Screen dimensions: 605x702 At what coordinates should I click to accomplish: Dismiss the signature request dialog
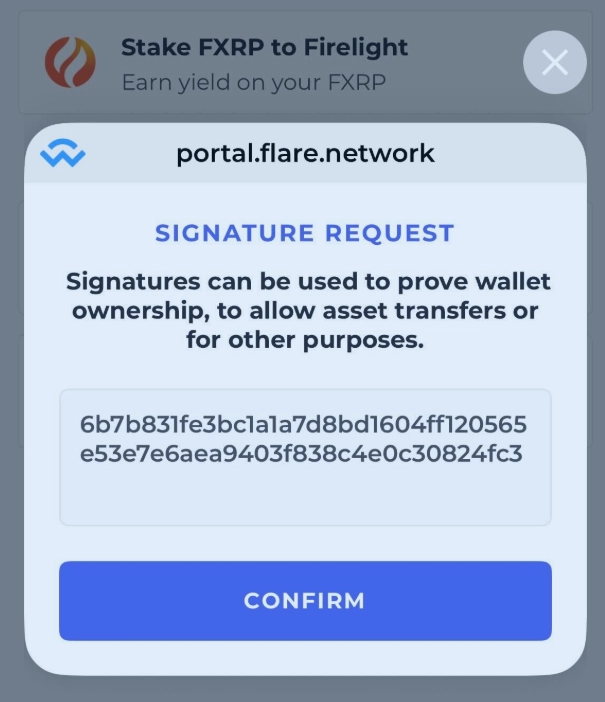[554, 64]
